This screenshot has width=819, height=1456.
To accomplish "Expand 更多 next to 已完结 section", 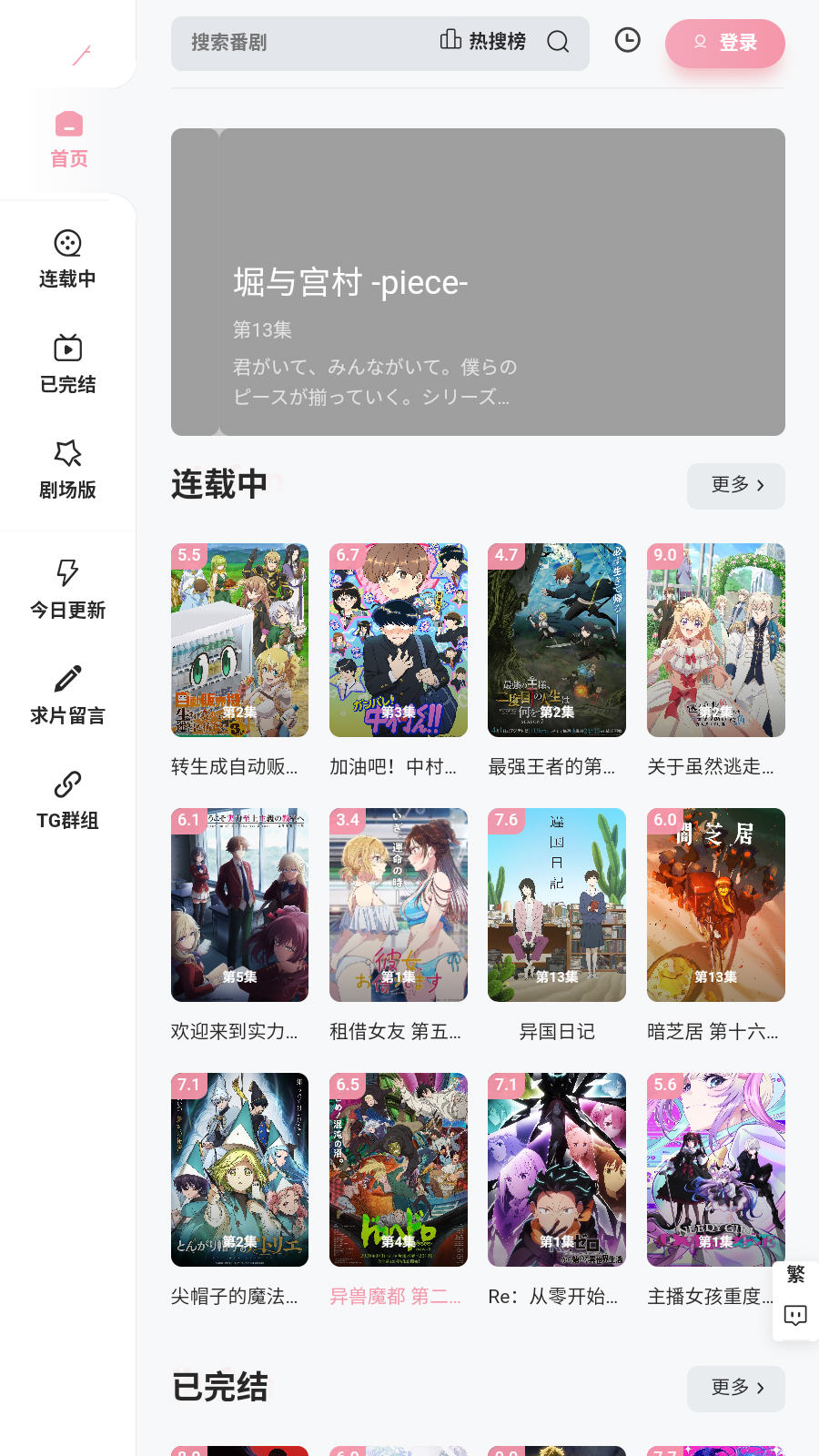I will coord(734,1389).
